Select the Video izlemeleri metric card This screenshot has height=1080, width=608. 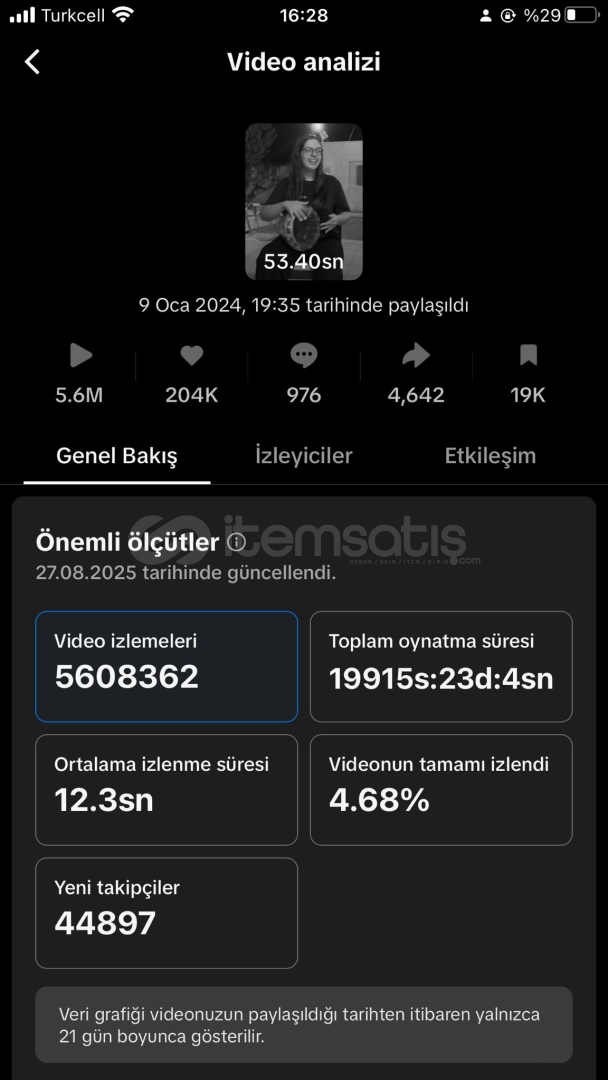pyautogui.click(x=167, y=667)
